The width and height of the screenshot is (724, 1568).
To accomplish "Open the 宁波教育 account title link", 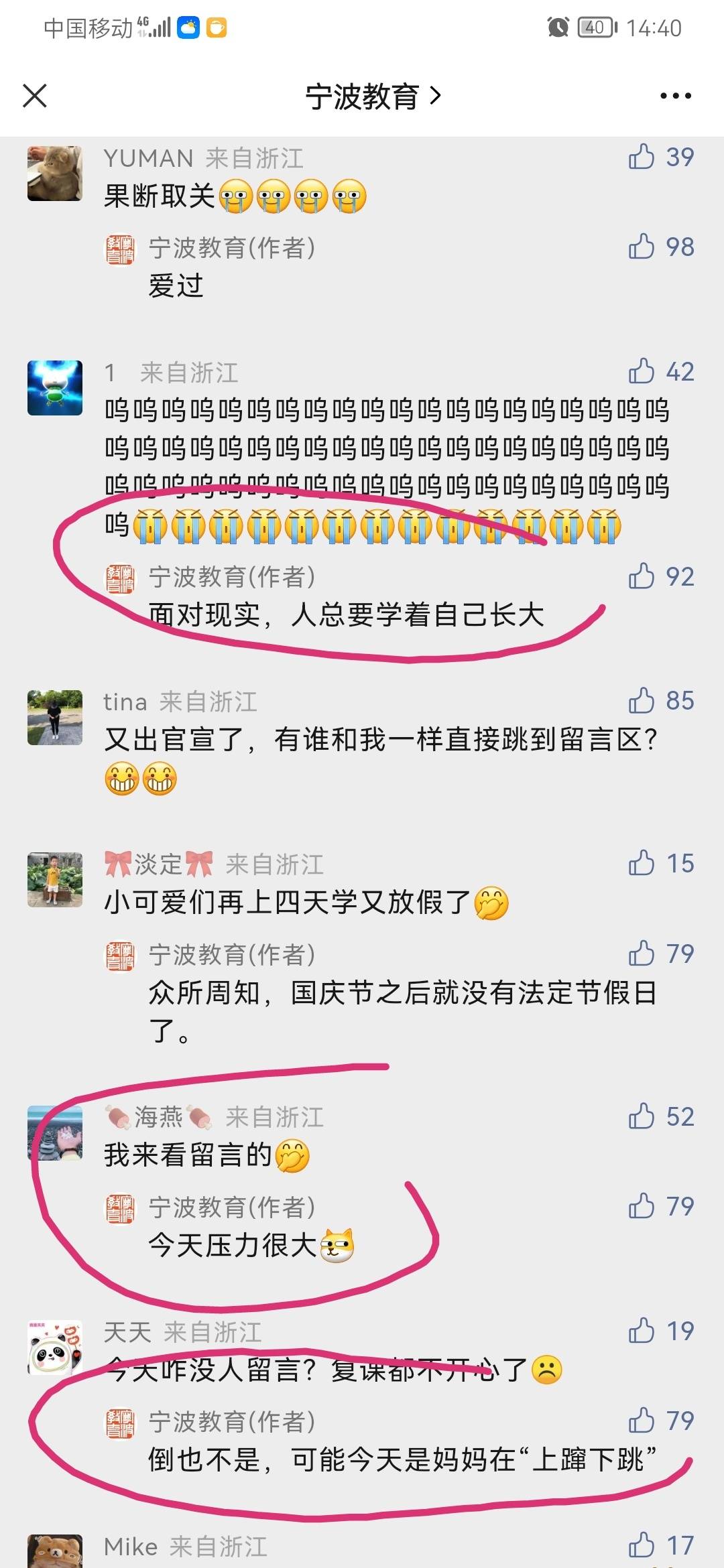I will point(373,96).
